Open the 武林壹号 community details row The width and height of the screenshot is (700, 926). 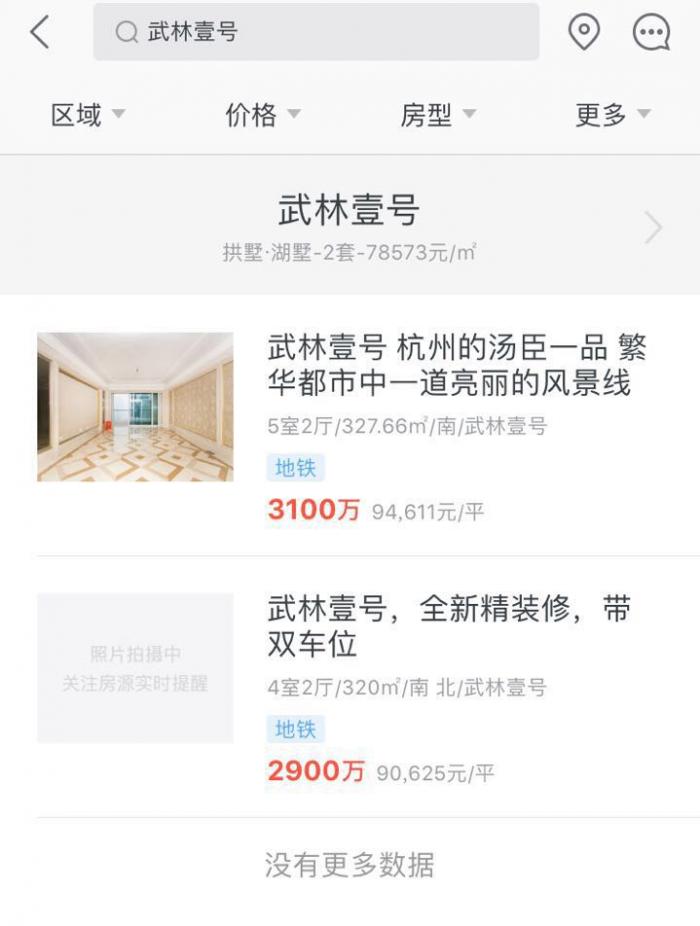350,226
